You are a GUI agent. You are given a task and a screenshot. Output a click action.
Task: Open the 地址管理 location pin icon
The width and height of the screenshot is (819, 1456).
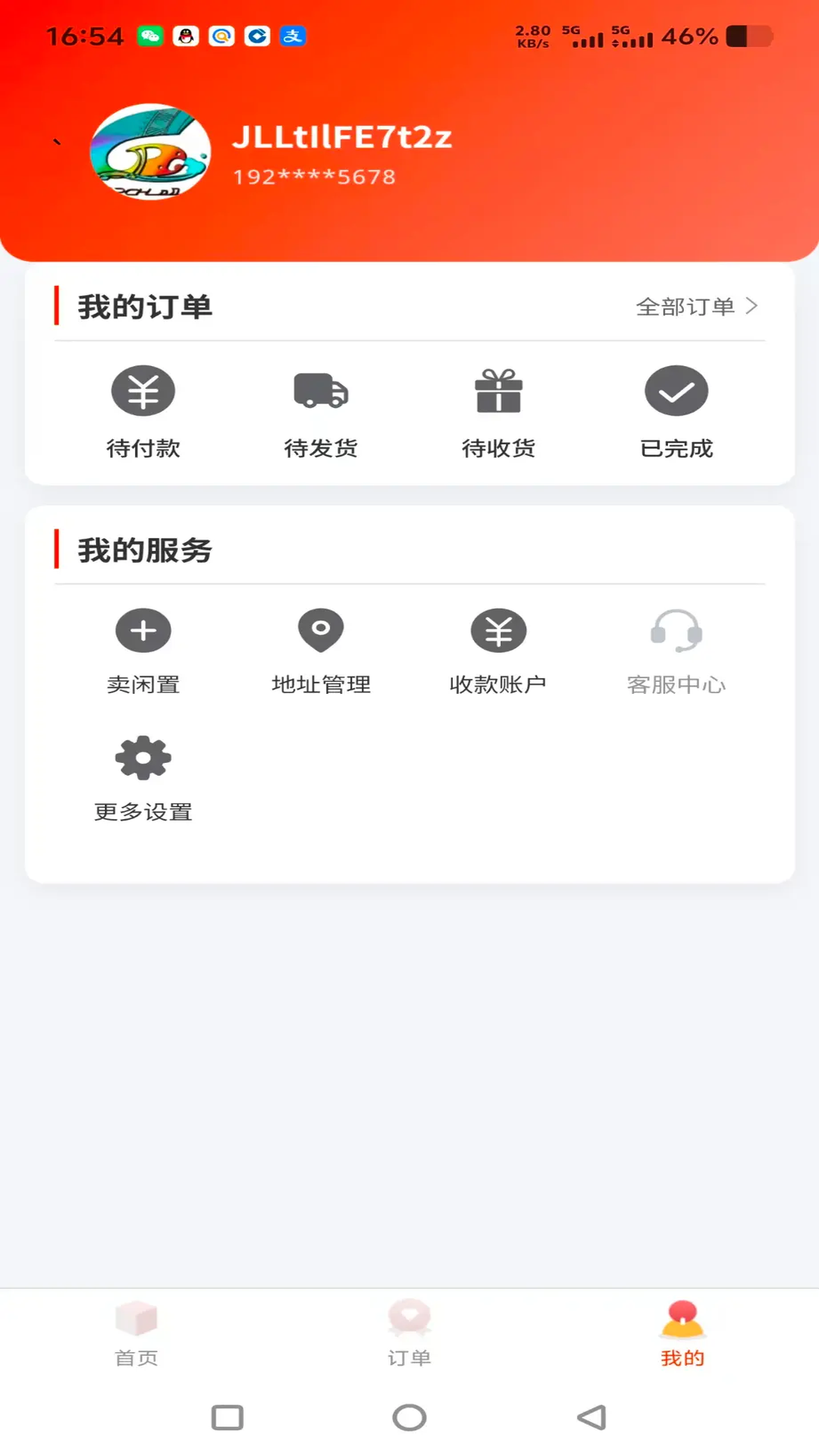[321, 630]
